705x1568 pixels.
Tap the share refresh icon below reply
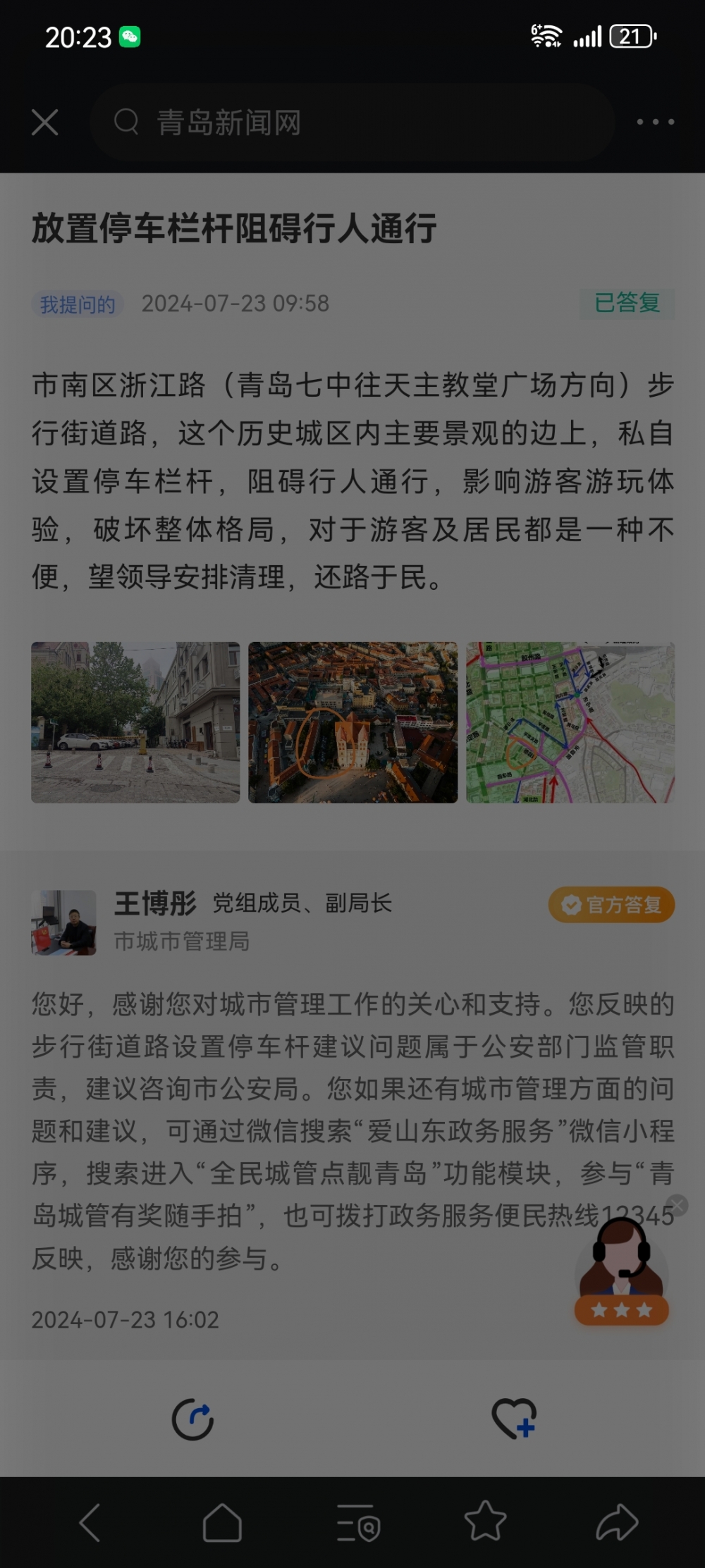(x=192, y=1419)
